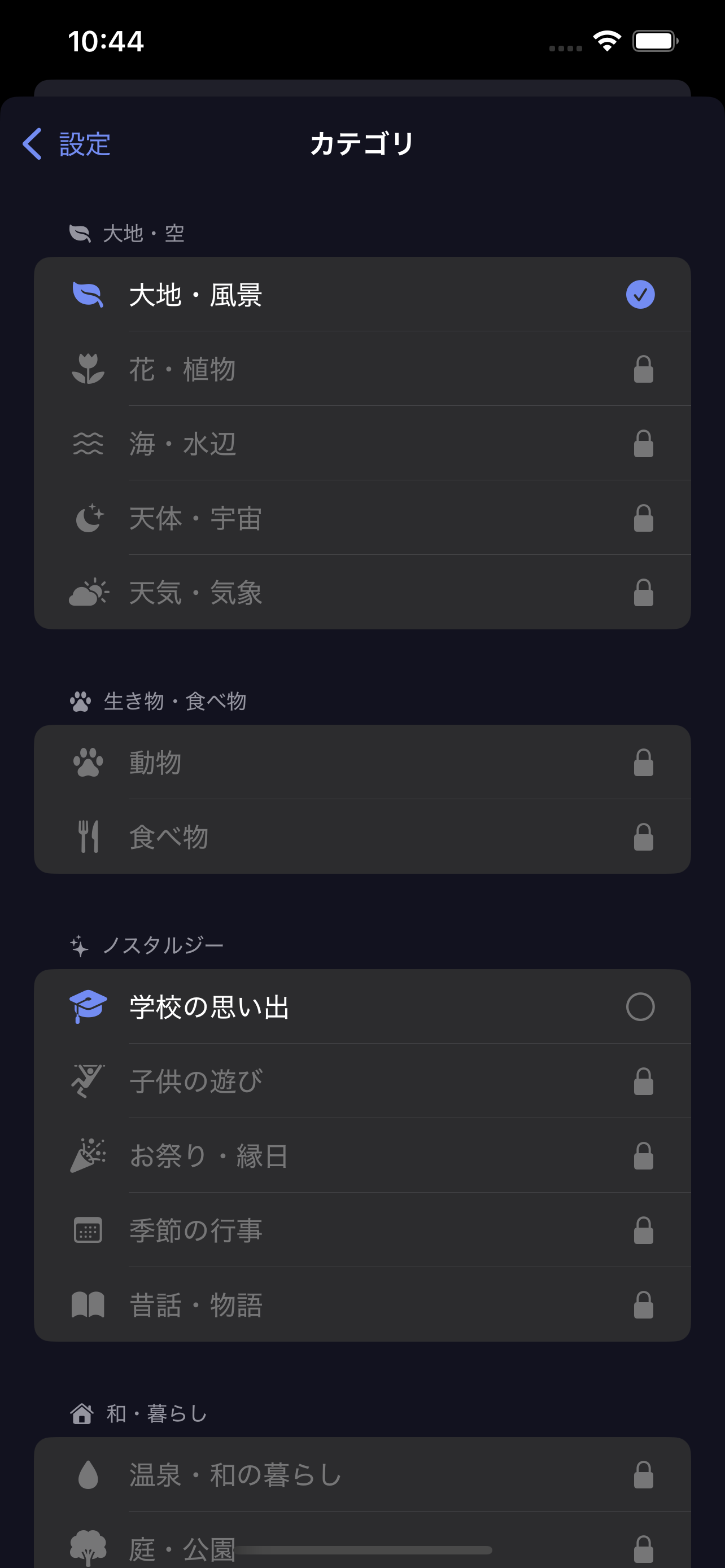Tap the 天気・気象 row

(x=362, y=592)
